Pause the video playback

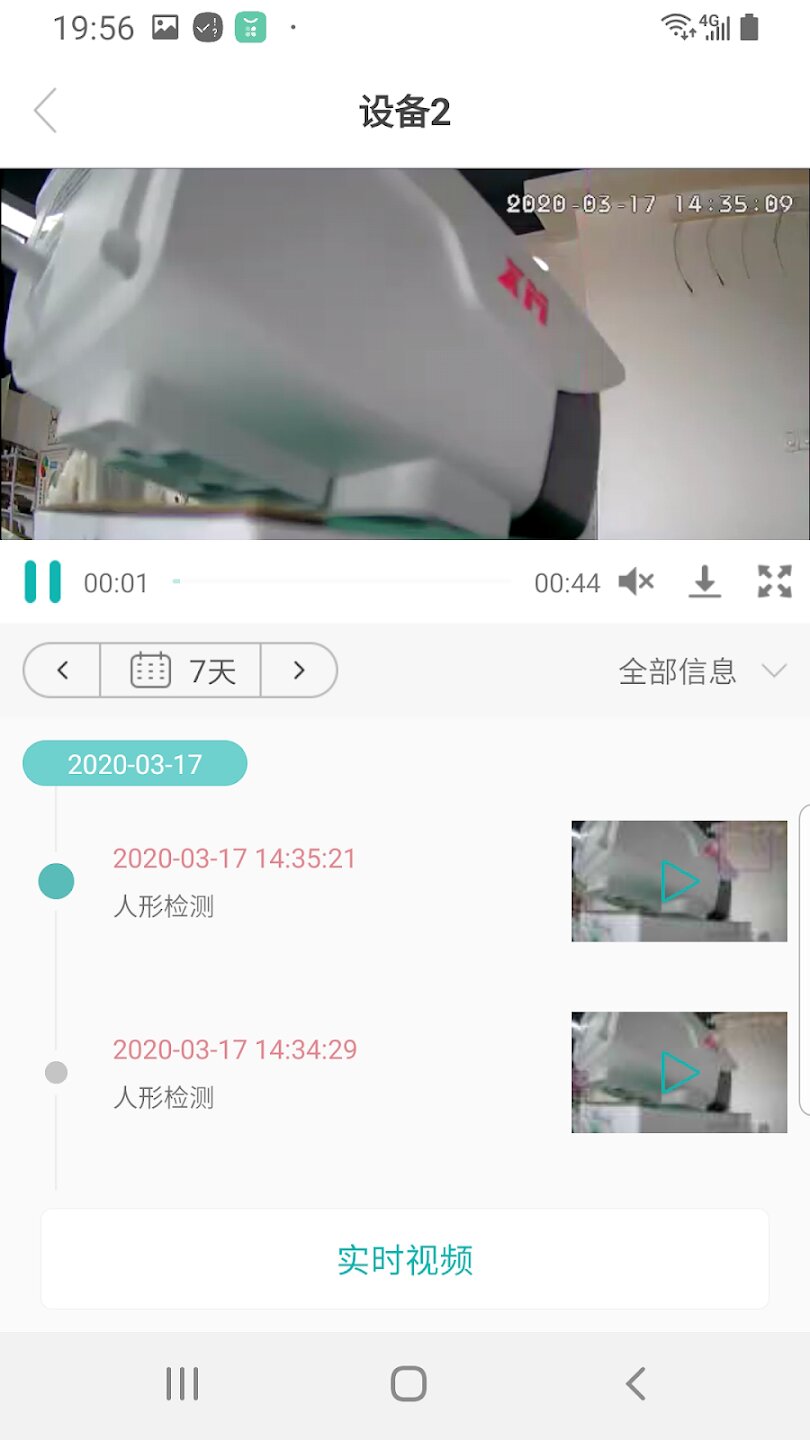pyautogui.click(x=43, y=582)
